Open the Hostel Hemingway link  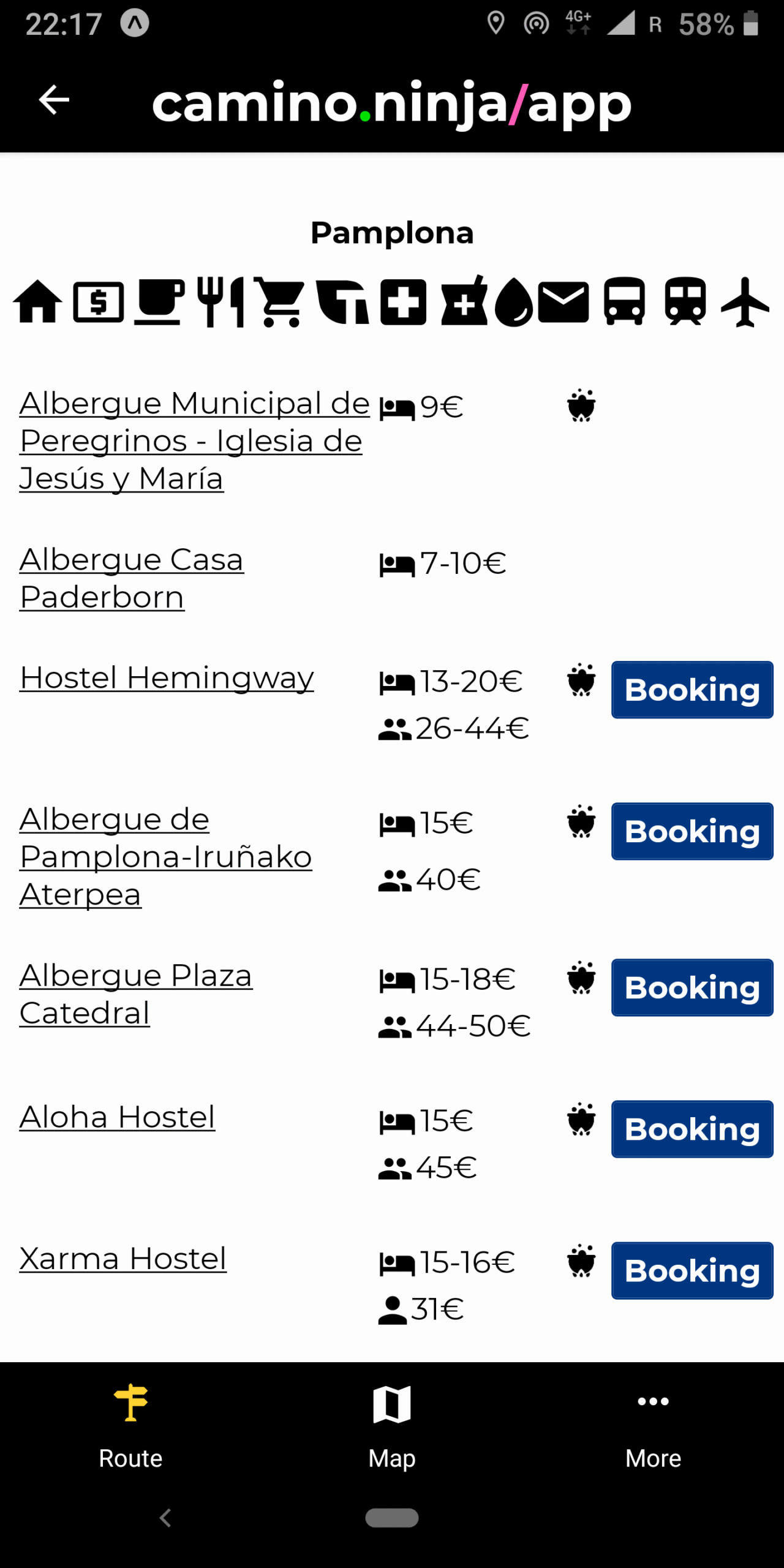click(167, 677)
